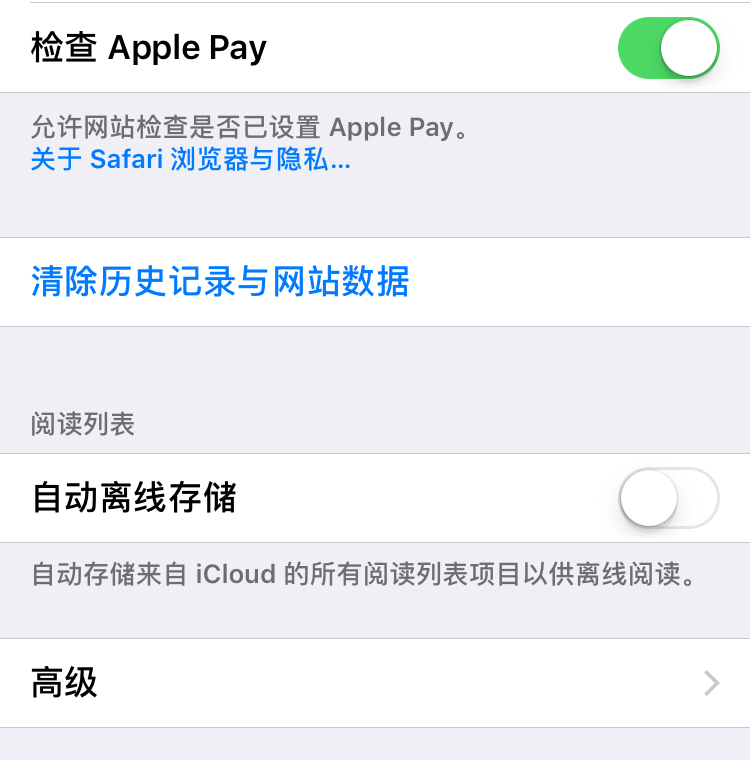Viewport: 750px width, 760px height.
Task: Tap the 检查 Apple Pay label text
Action: click(148, 47)
